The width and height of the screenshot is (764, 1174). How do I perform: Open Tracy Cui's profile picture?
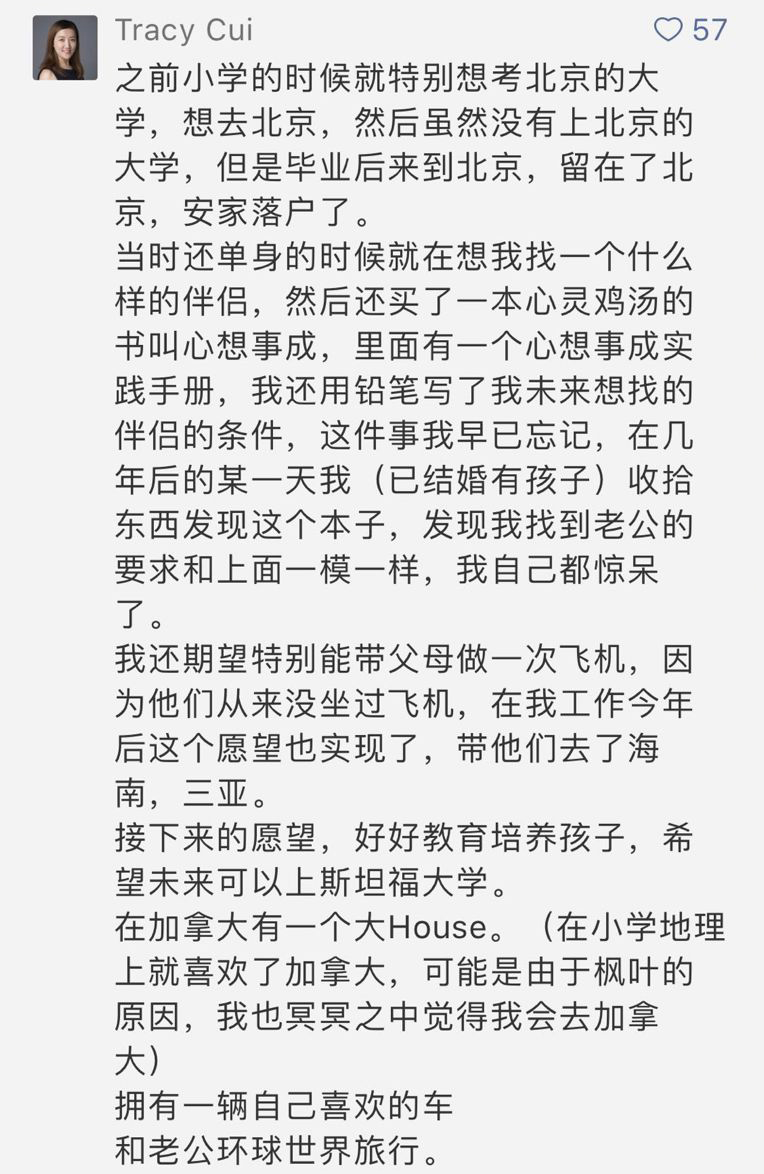65,48
